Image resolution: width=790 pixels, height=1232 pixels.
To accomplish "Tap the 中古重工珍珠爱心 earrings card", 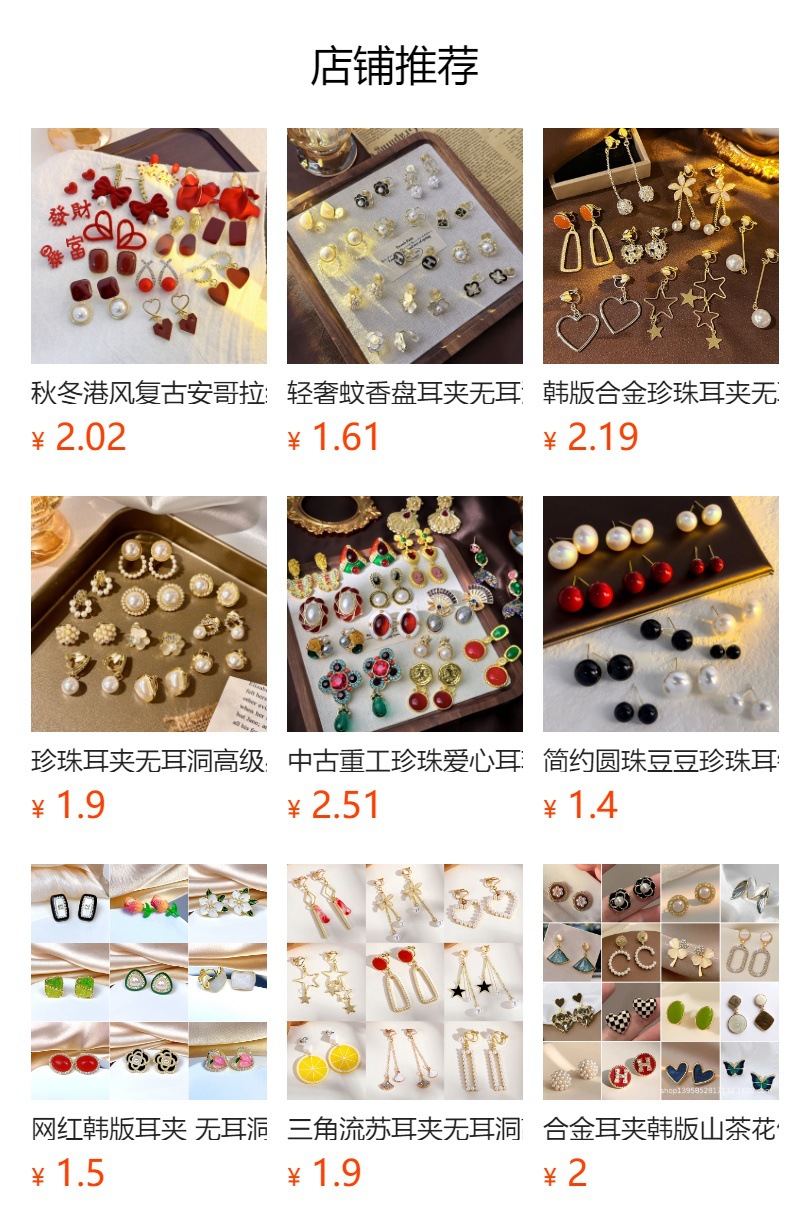I will click(405, 614).
